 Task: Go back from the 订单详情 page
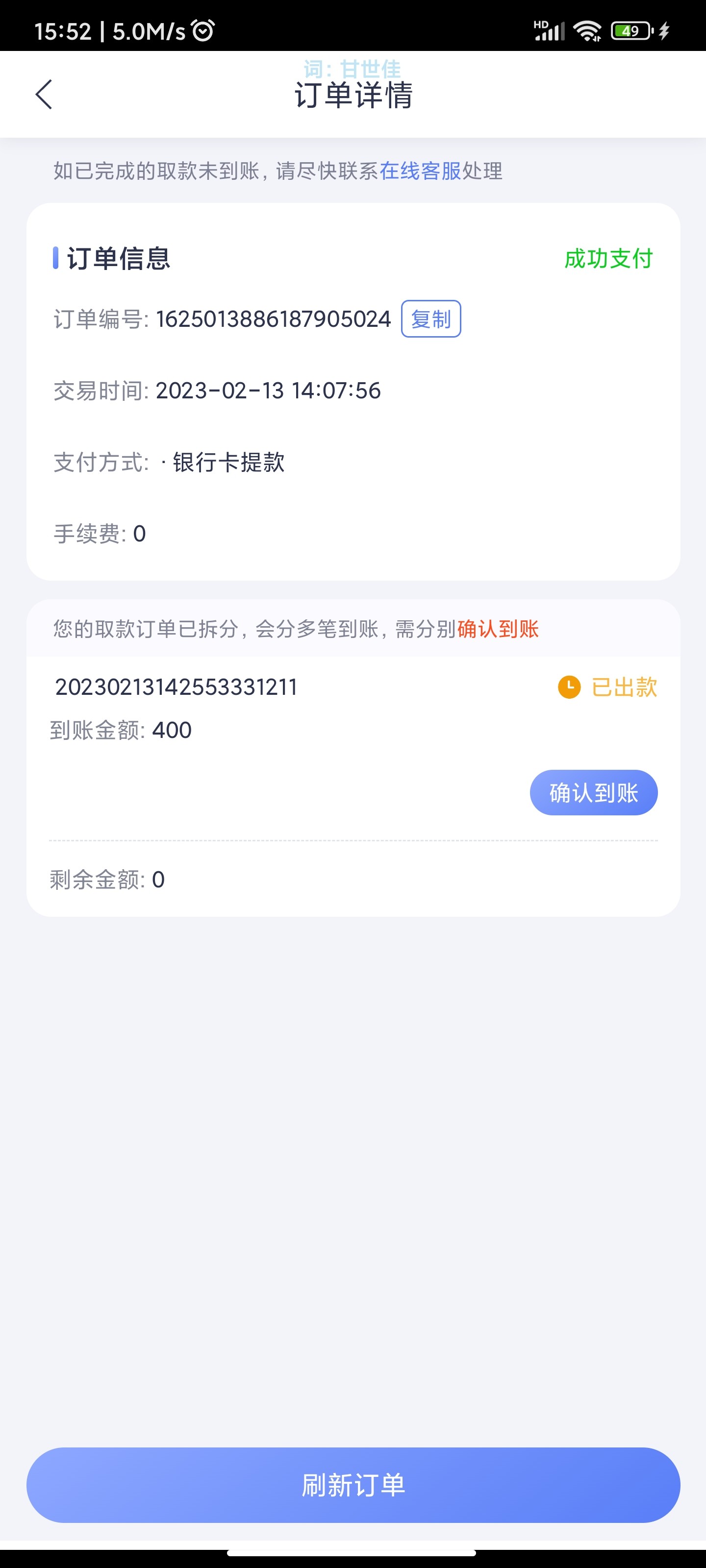click(44, 95)
